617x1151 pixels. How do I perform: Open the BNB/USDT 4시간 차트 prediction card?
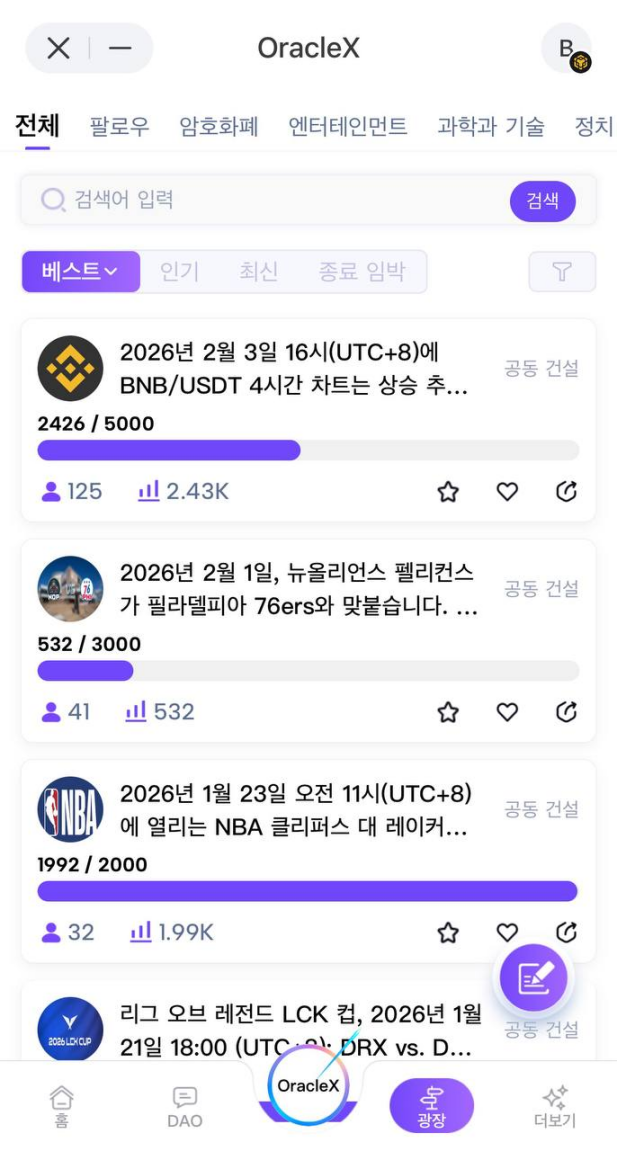(x=294, y=369)
